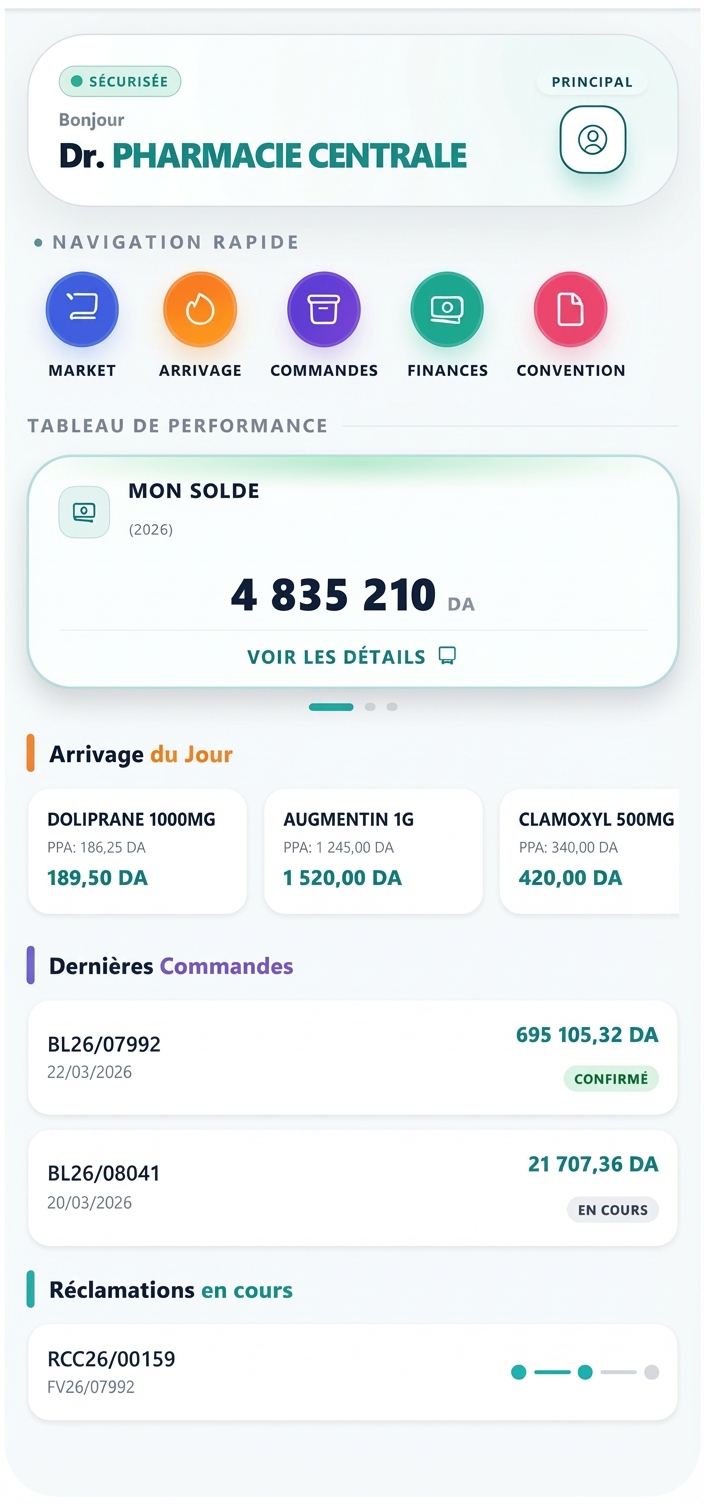Open the profile account icon

pyautogui.click(x=592, y=140)
